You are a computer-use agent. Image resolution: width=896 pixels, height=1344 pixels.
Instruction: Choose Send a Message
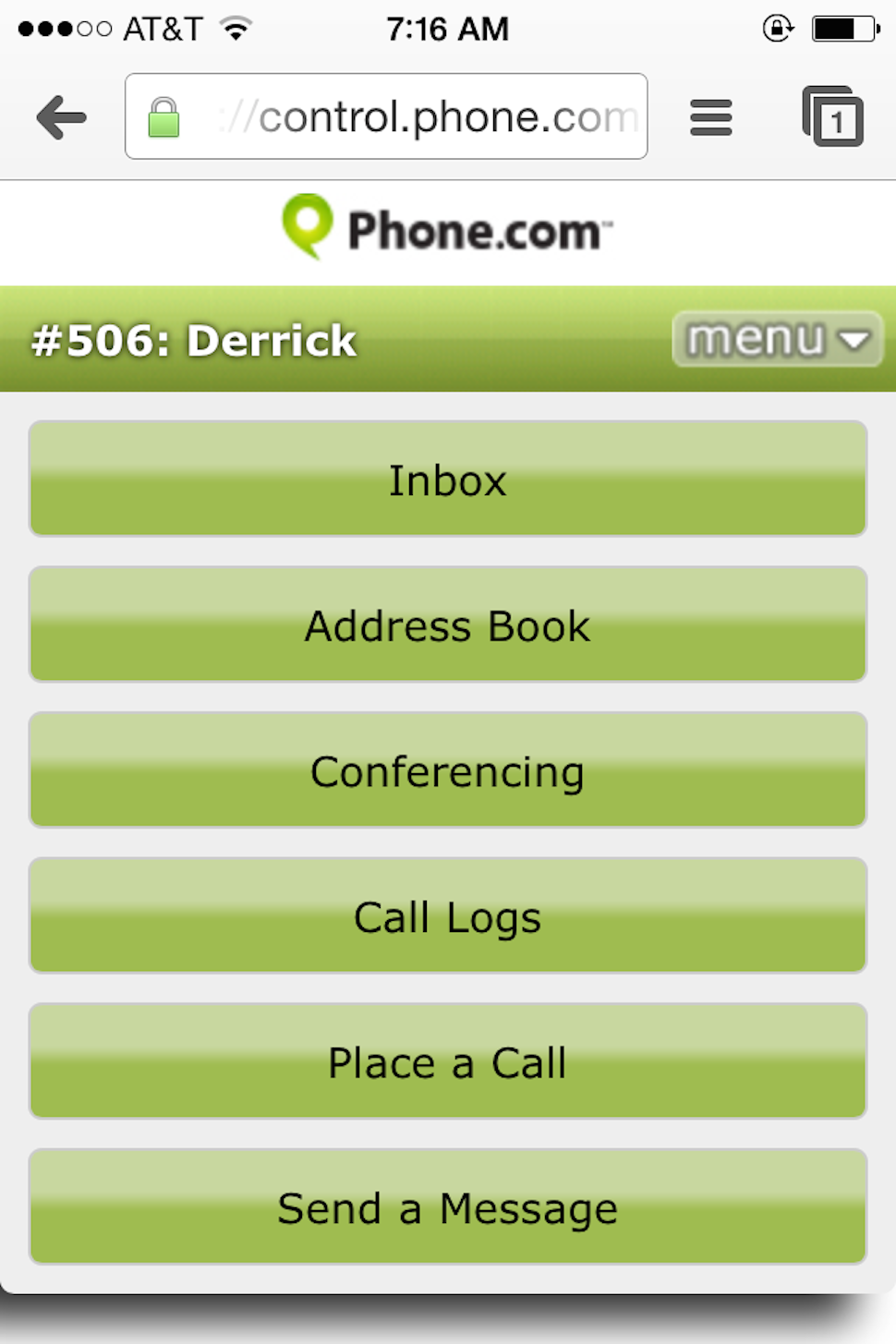click(x=448, y=1207)
